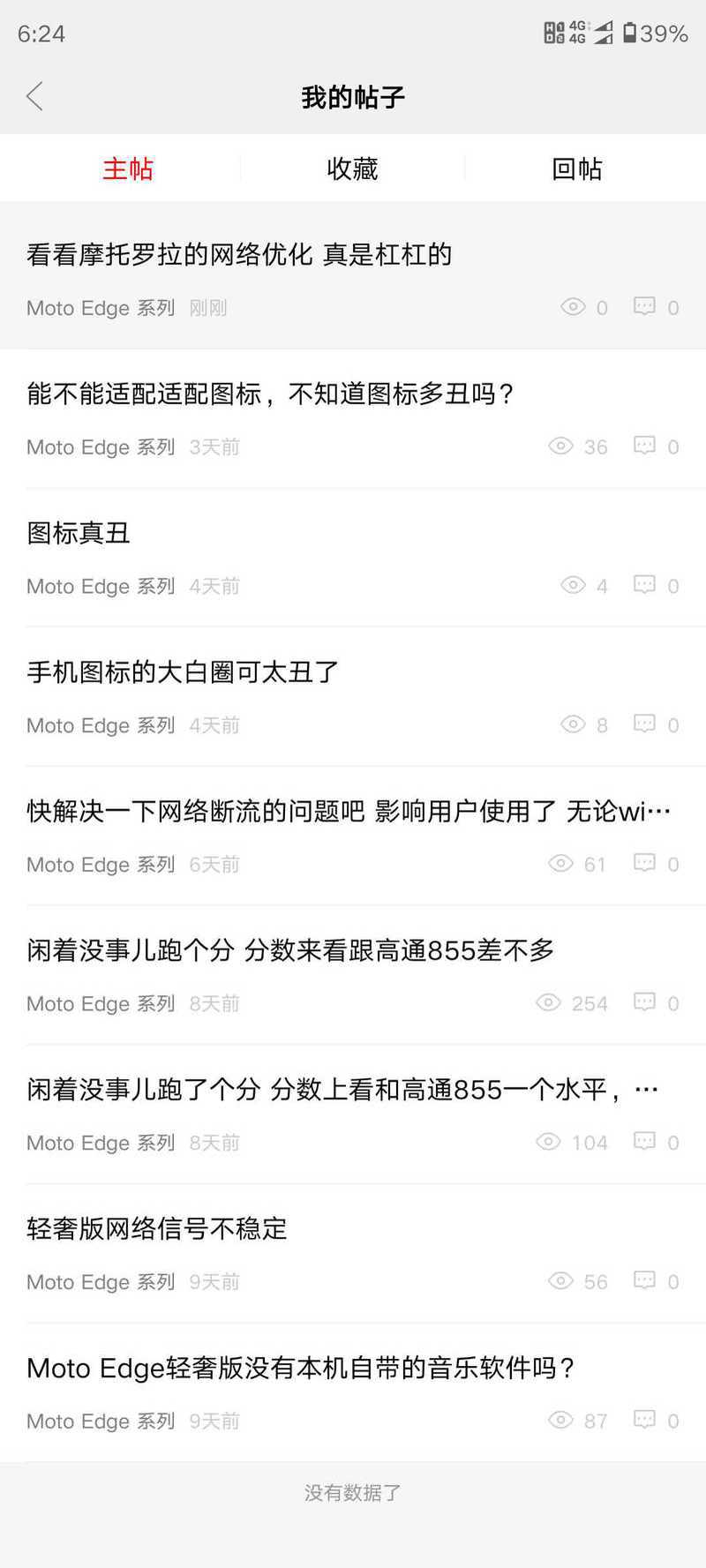Screen dimensions: 706x1568
Task: Select the 主帖 tab
Action: (128, 169)
